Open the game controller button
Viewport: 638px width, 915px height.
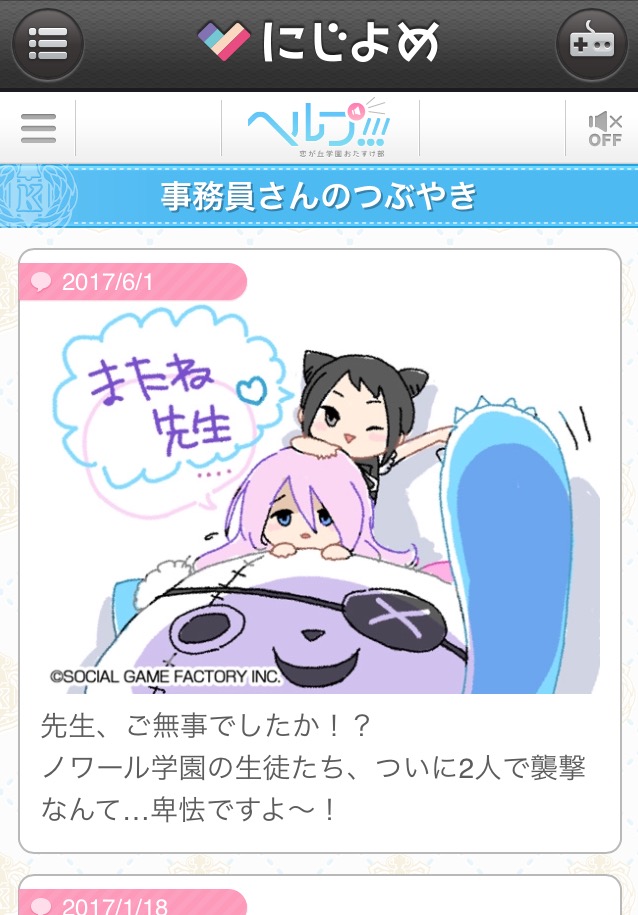[591, 44]
